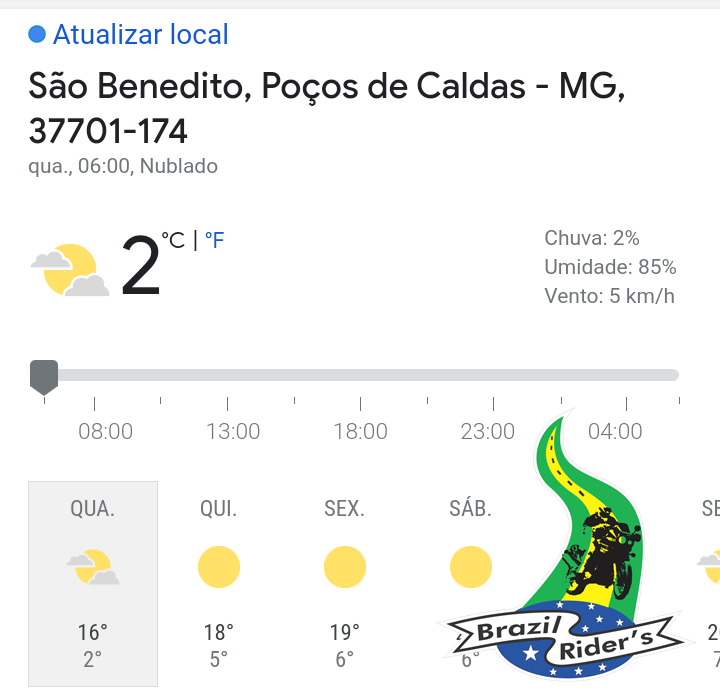
Task: Switch temperature unit to °F
Action: tap(214, 241)
